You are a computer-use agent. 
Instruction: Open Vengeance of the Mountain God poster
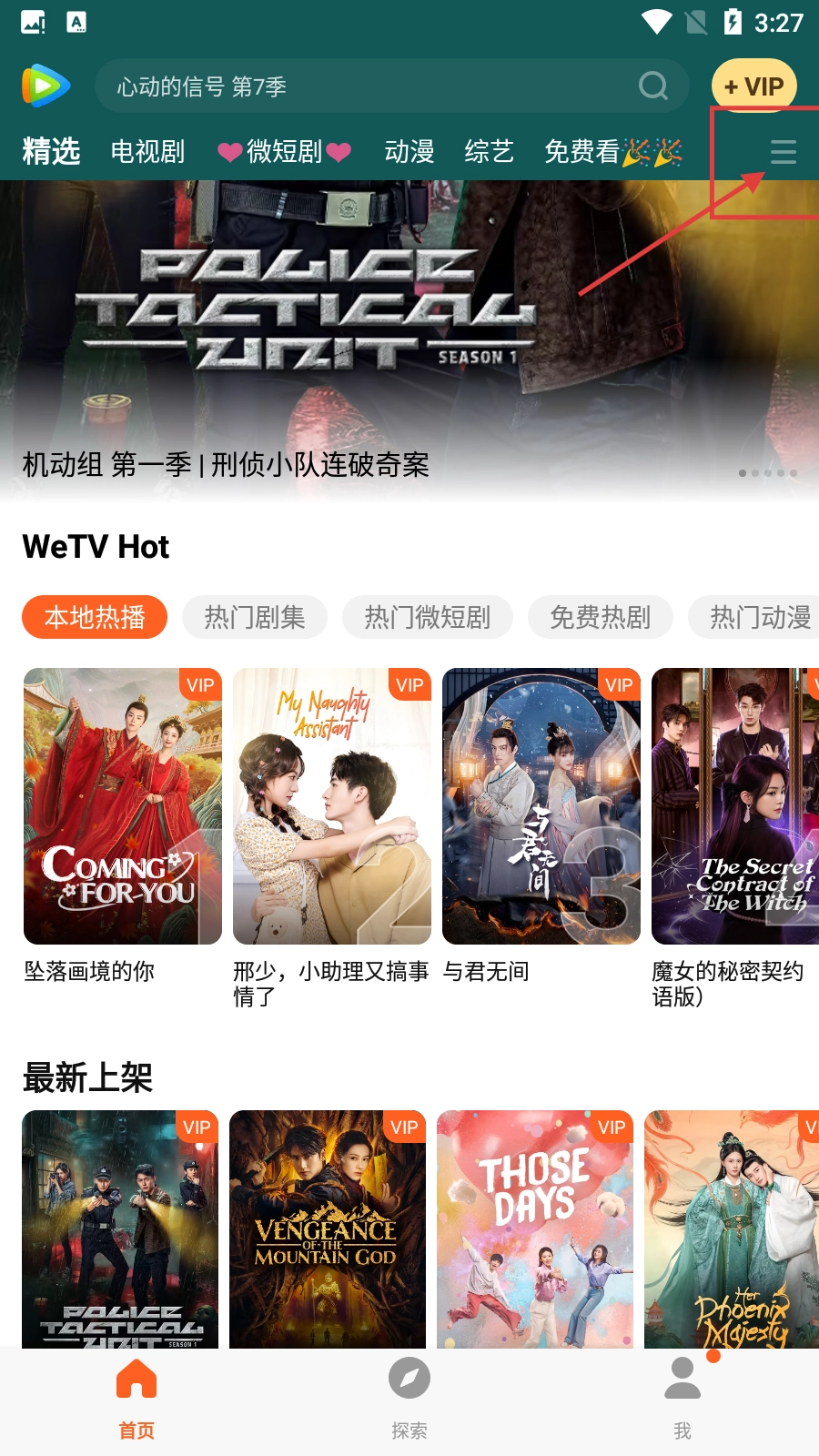pyautogui.click(x=328, y=1228)
